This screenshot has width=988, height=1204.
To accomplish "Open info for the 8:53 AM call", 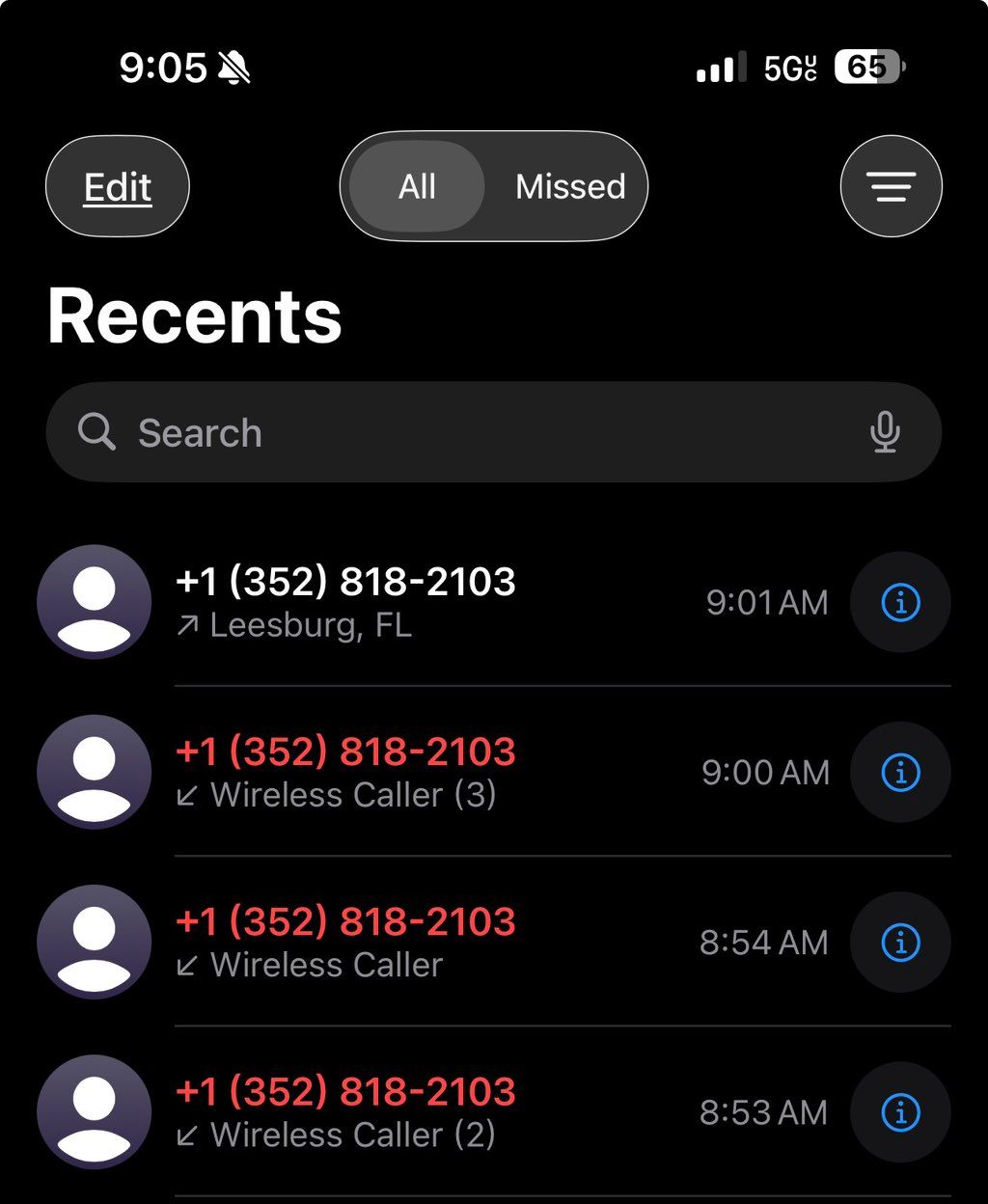I will [900, 1111].
